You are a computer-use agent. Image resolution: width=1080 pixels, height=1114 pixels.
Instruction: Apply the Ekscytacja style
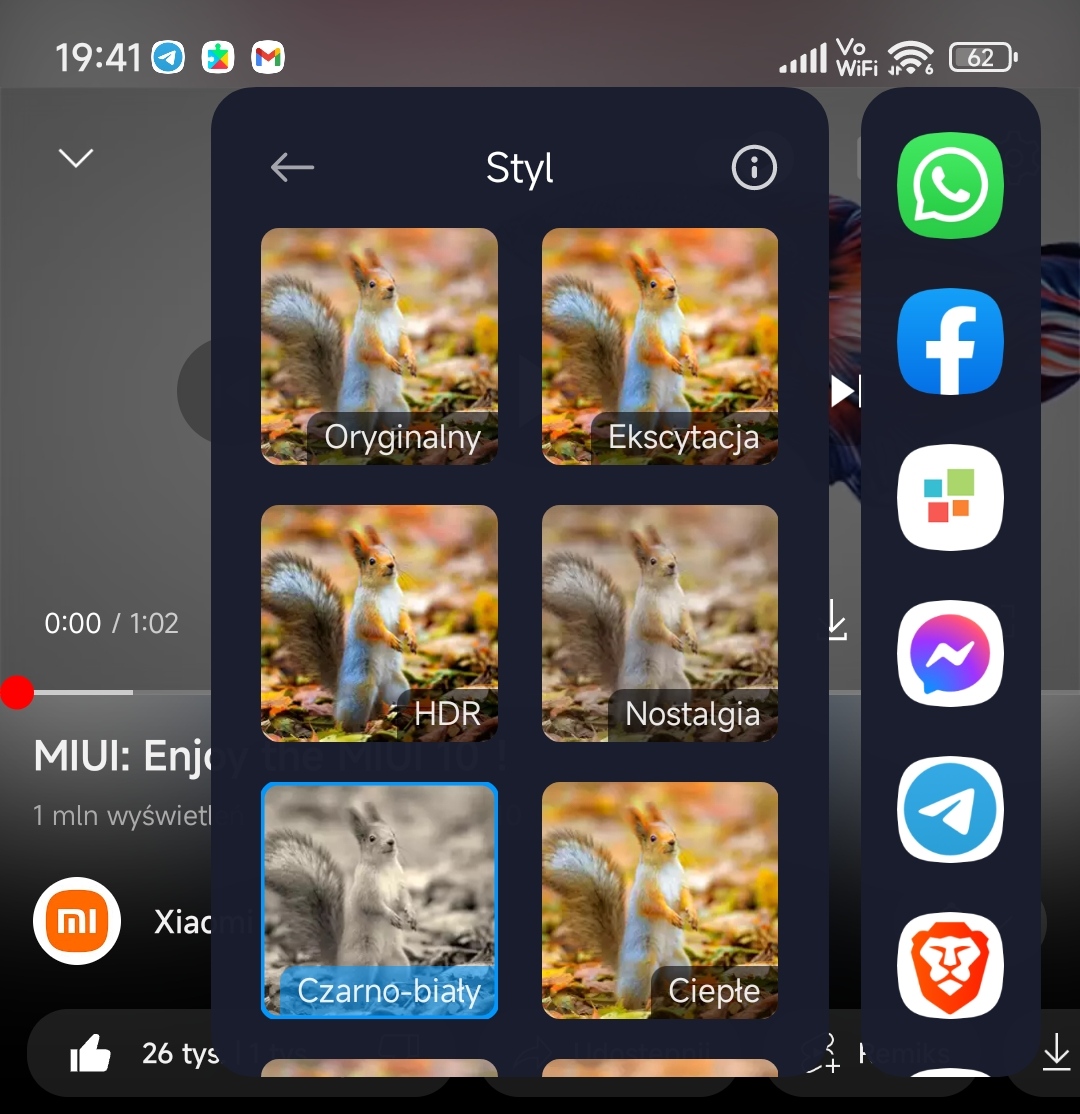(x=660, y=346)
